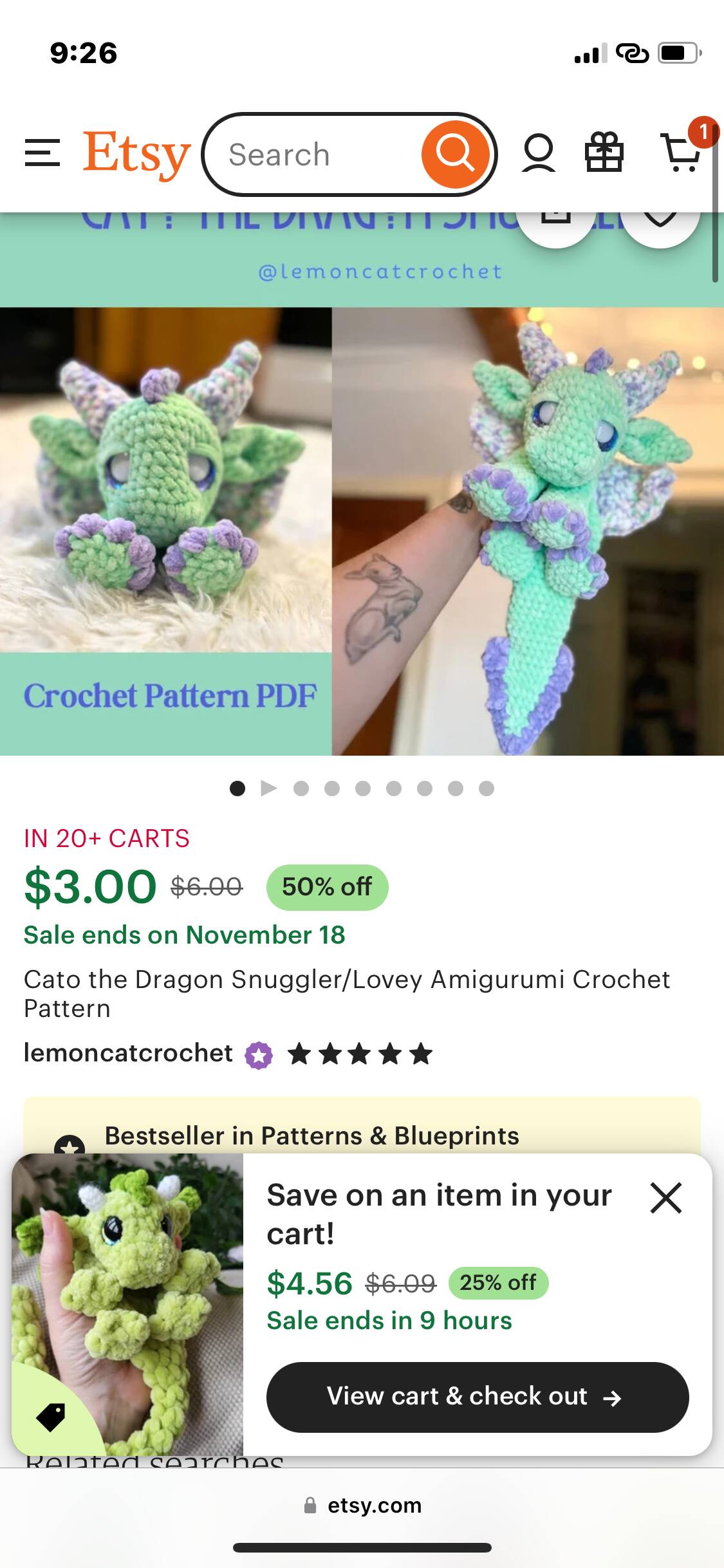Viewport: 724px width, 1568px height.
Task: Open the gift icon in header
Action: point(604,152)
